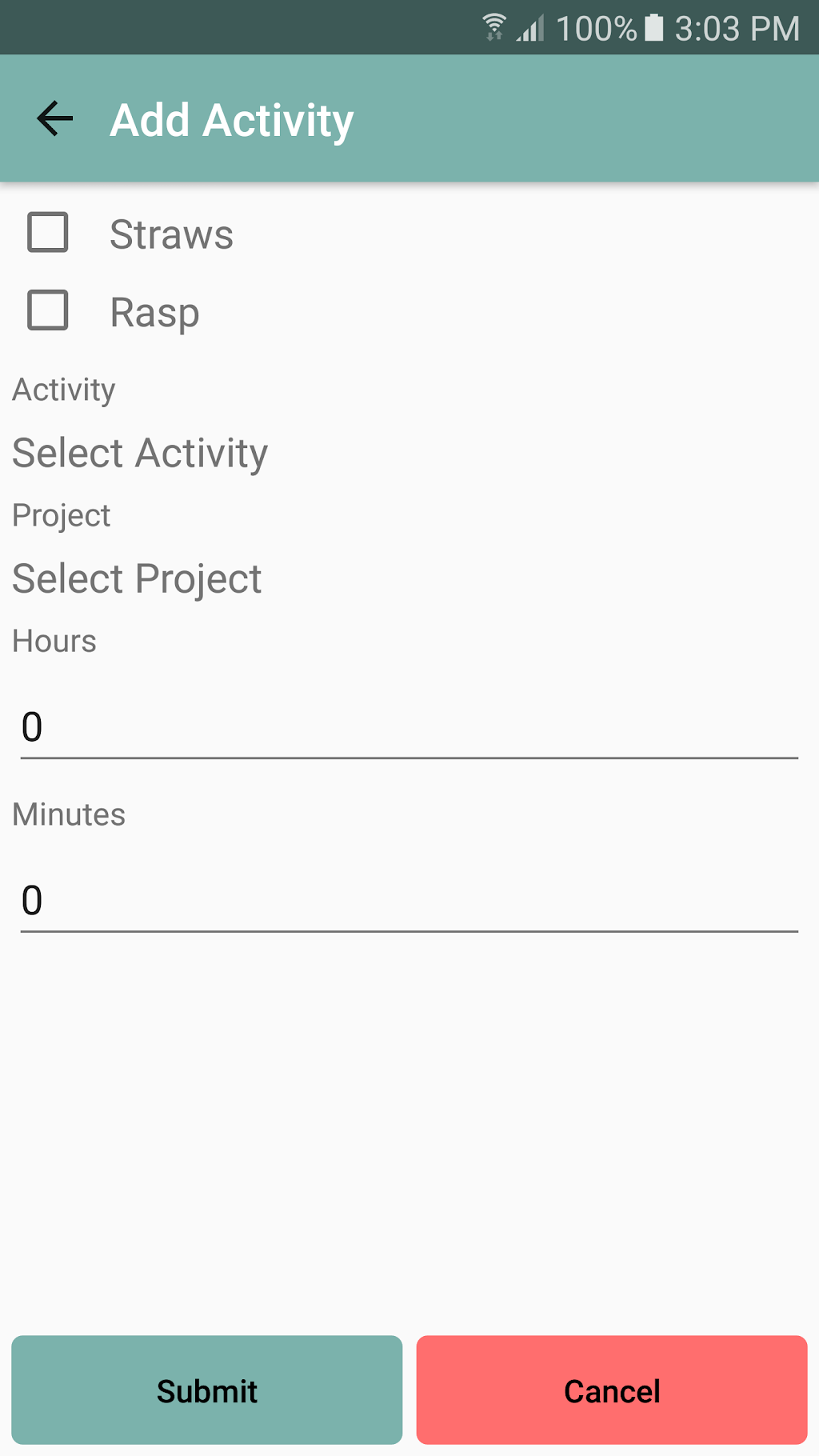Go back from Add Activity

click(x=55, y=119)
